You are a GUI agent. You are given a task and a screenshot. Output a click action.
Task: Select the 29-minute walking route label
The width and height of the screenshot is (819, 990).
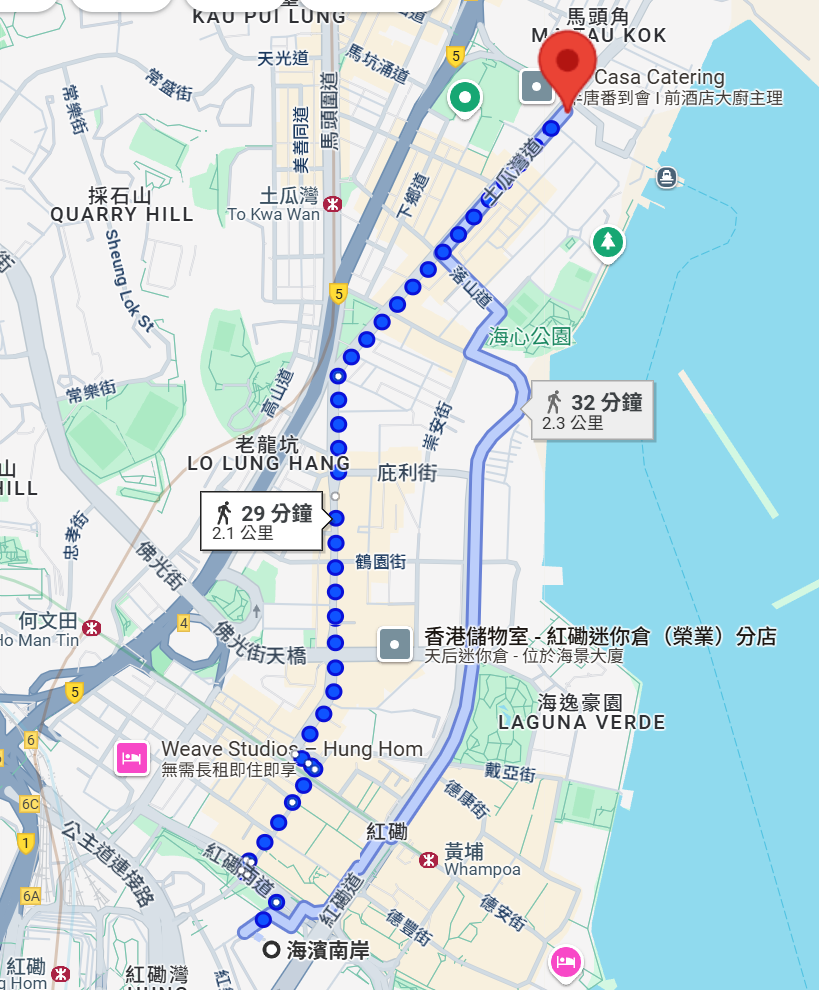(262, 521)
